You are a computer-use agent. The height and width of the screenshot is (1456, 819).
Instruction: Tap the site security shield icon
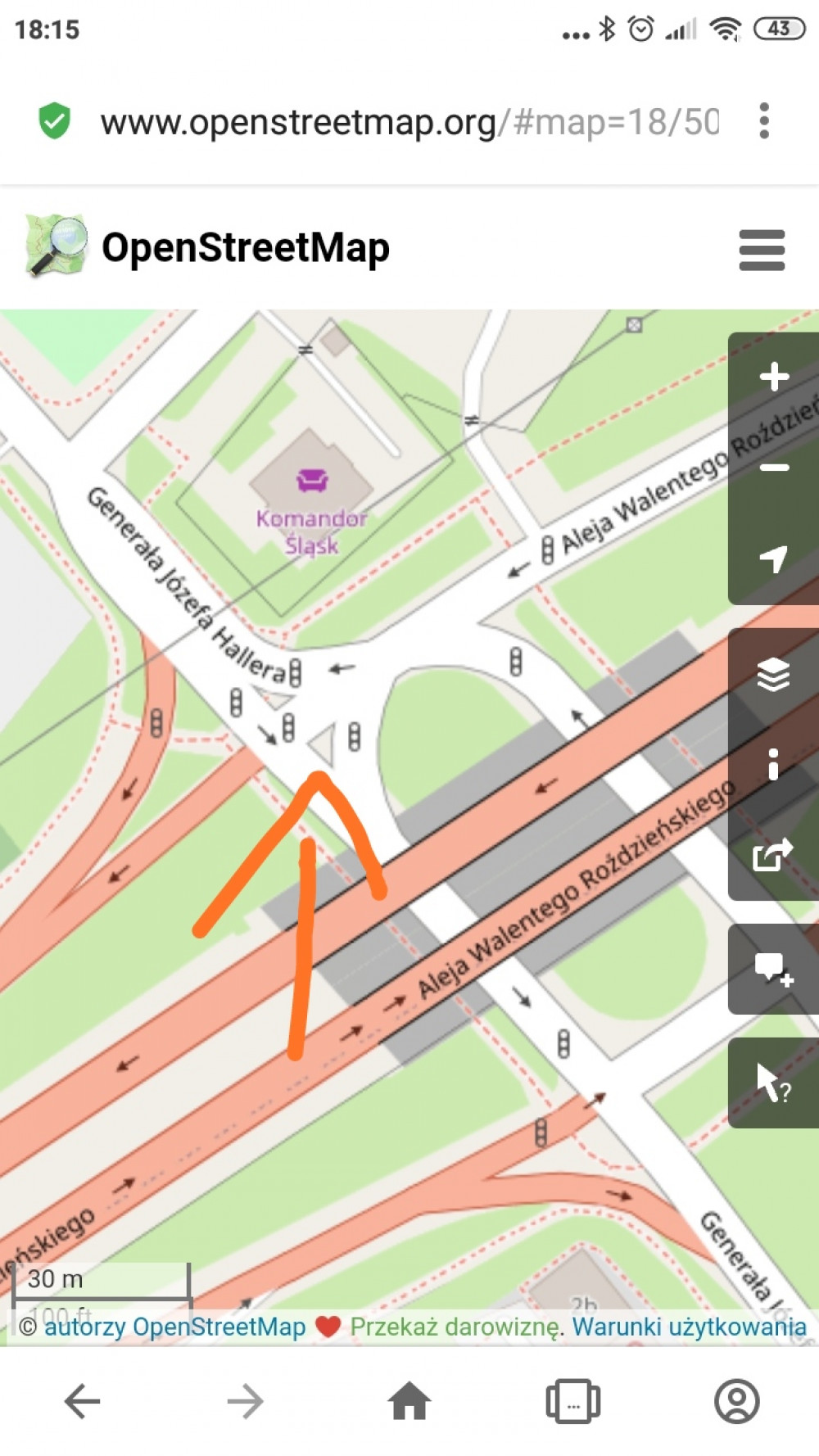[55, 121]
